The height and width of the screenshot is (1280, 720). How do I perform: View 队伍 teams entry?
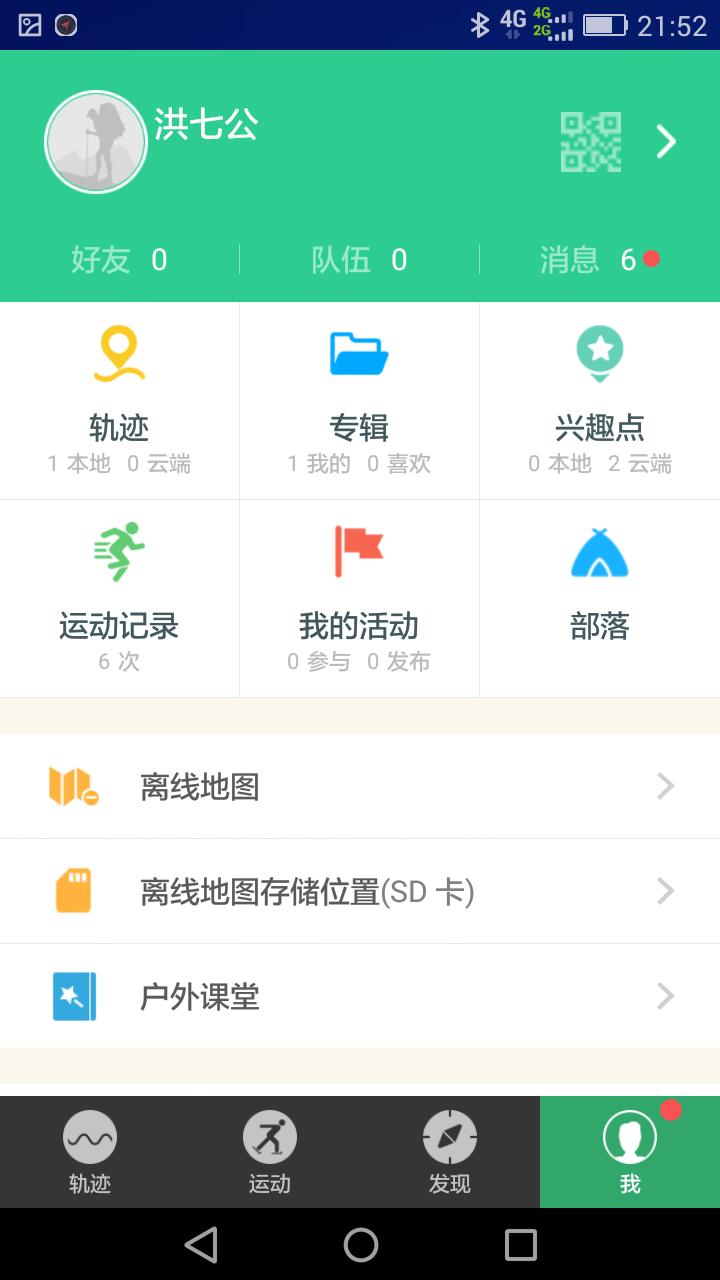coord(360,259)
